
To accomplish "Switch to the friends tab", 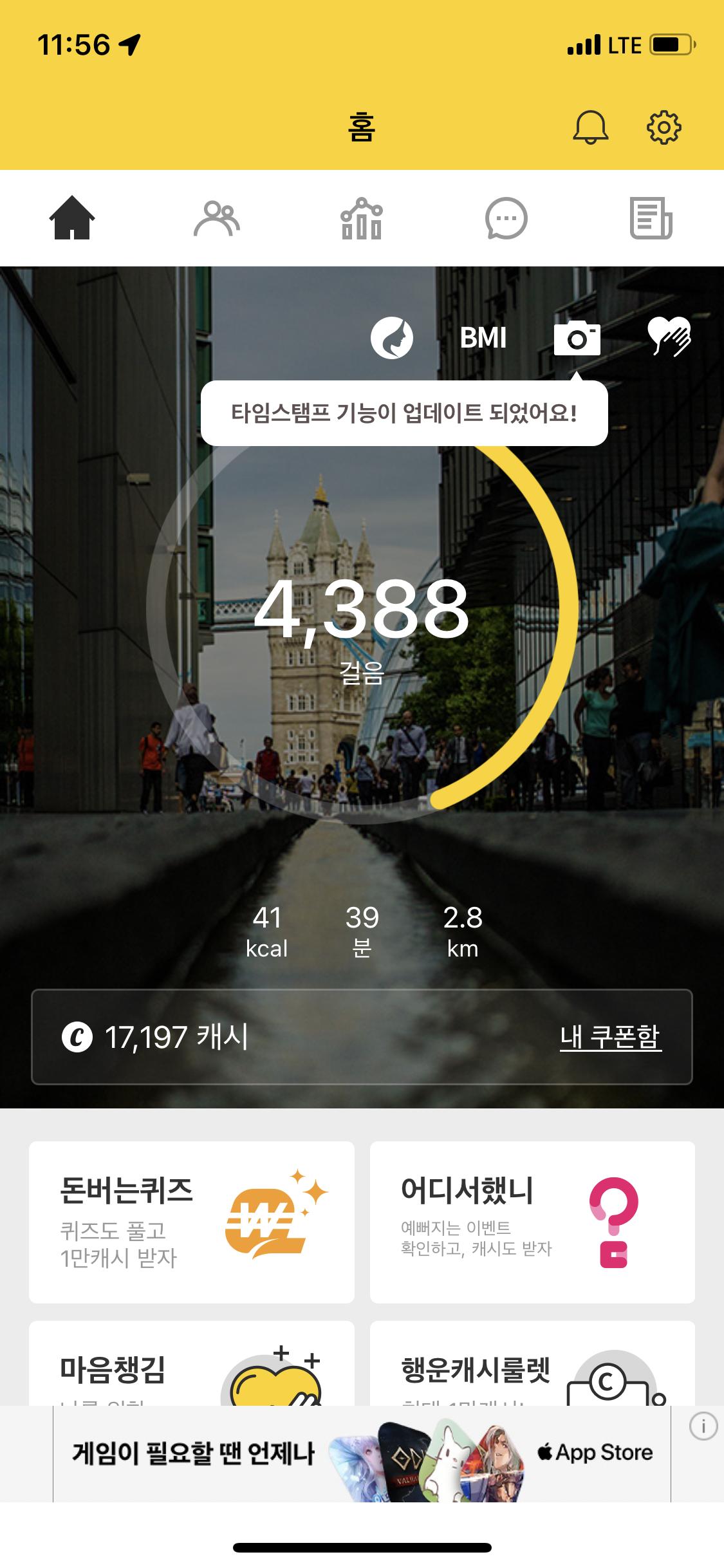I will [x=217, y=218].
